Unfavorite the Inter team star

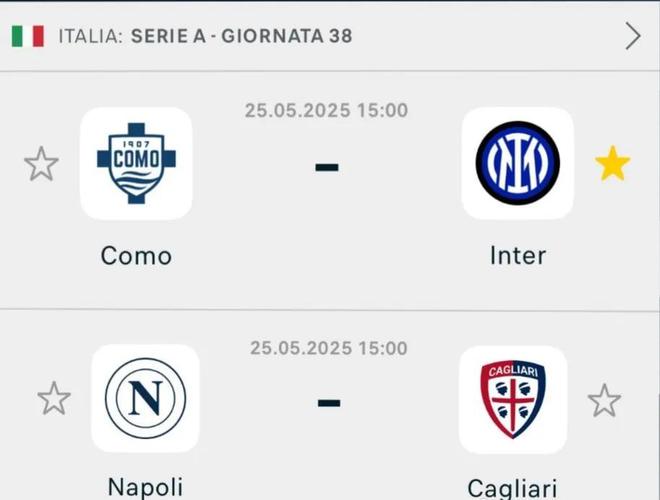(x=612, y=164)
